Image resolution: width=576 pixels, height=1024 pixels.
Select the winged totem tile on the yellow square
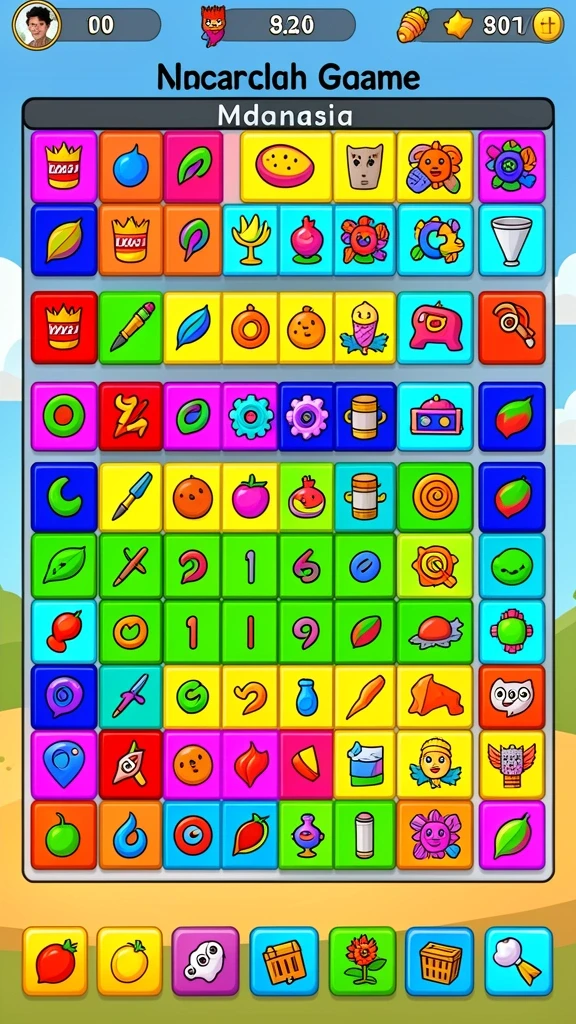(512, 764)
